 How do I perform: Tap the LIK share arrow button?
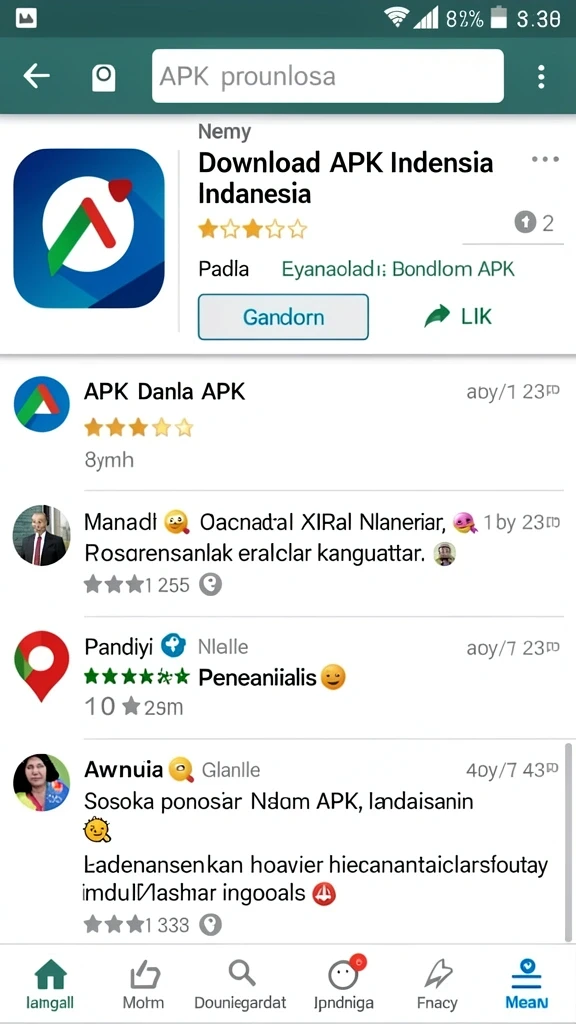458,317
